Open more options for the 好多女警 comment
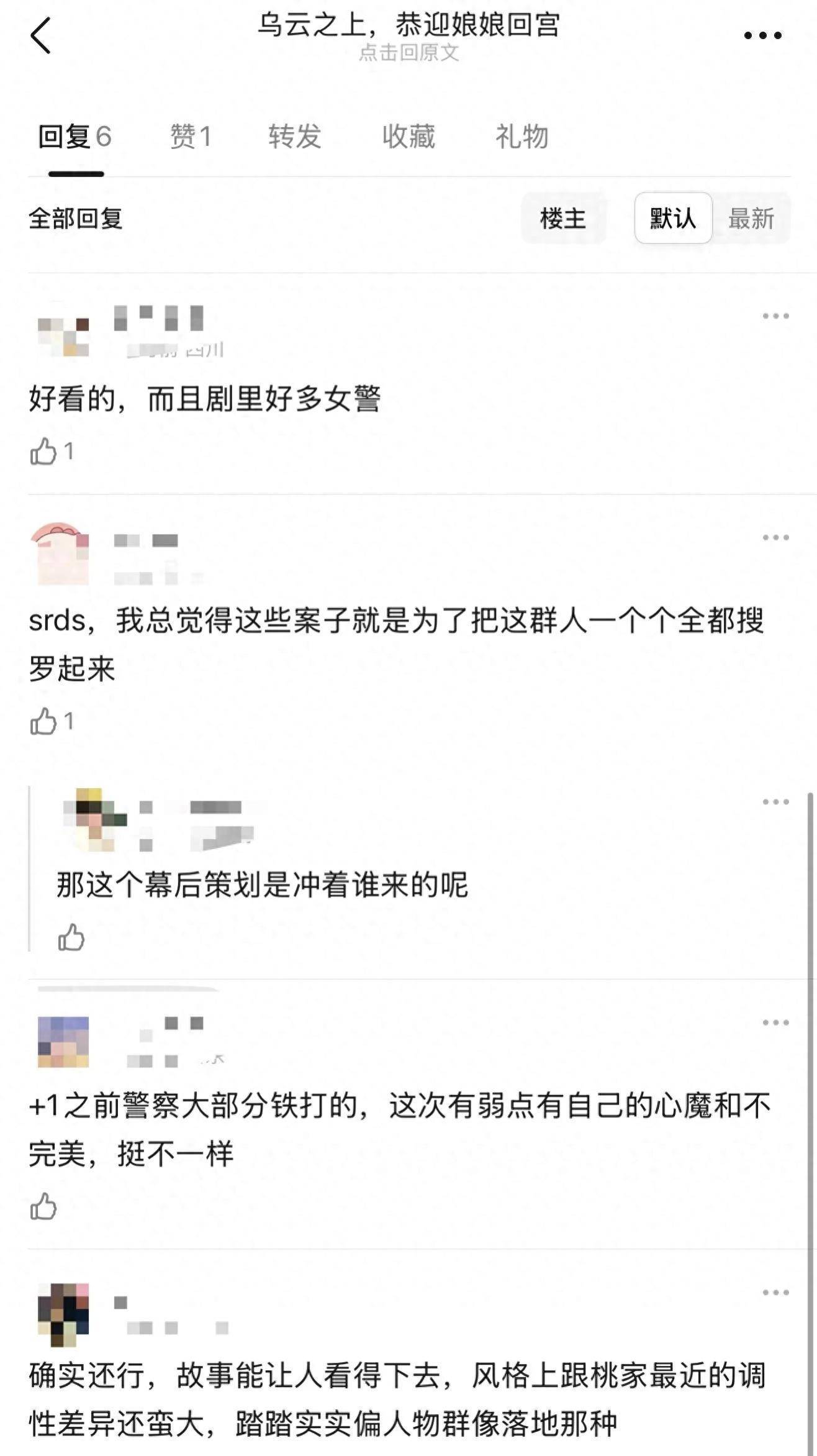This screenshot has height=1456, width=817. (775, 316)
